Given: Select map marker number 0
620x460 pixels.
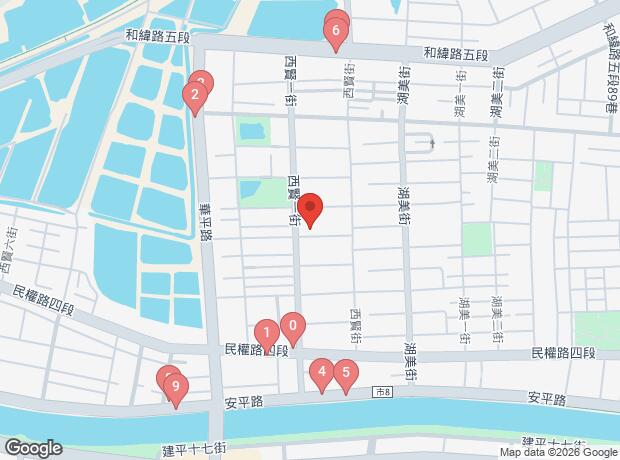Looking at the screenshot, I should coord(292,325).
